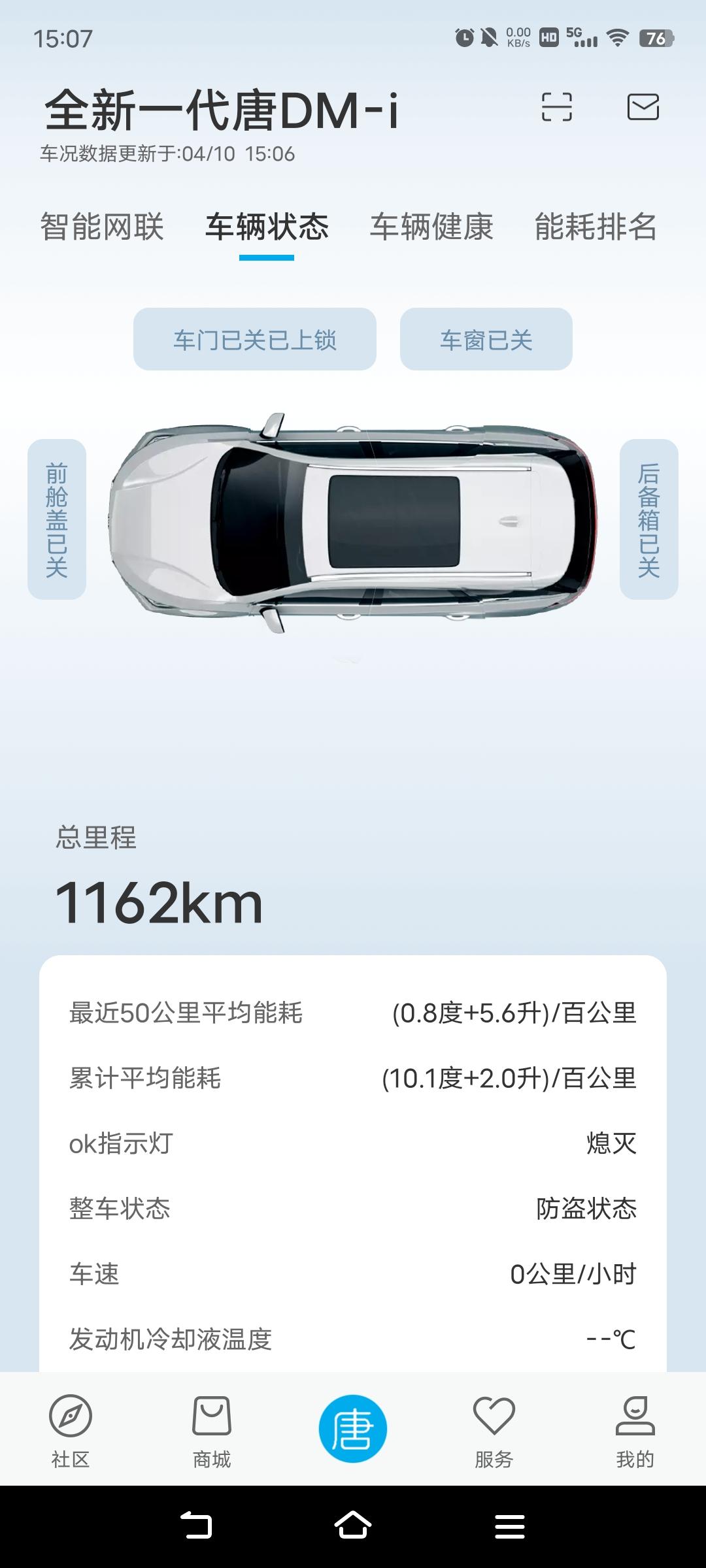
Task: Tap the center 唐 vehicle button
Action: (353, 1429)
